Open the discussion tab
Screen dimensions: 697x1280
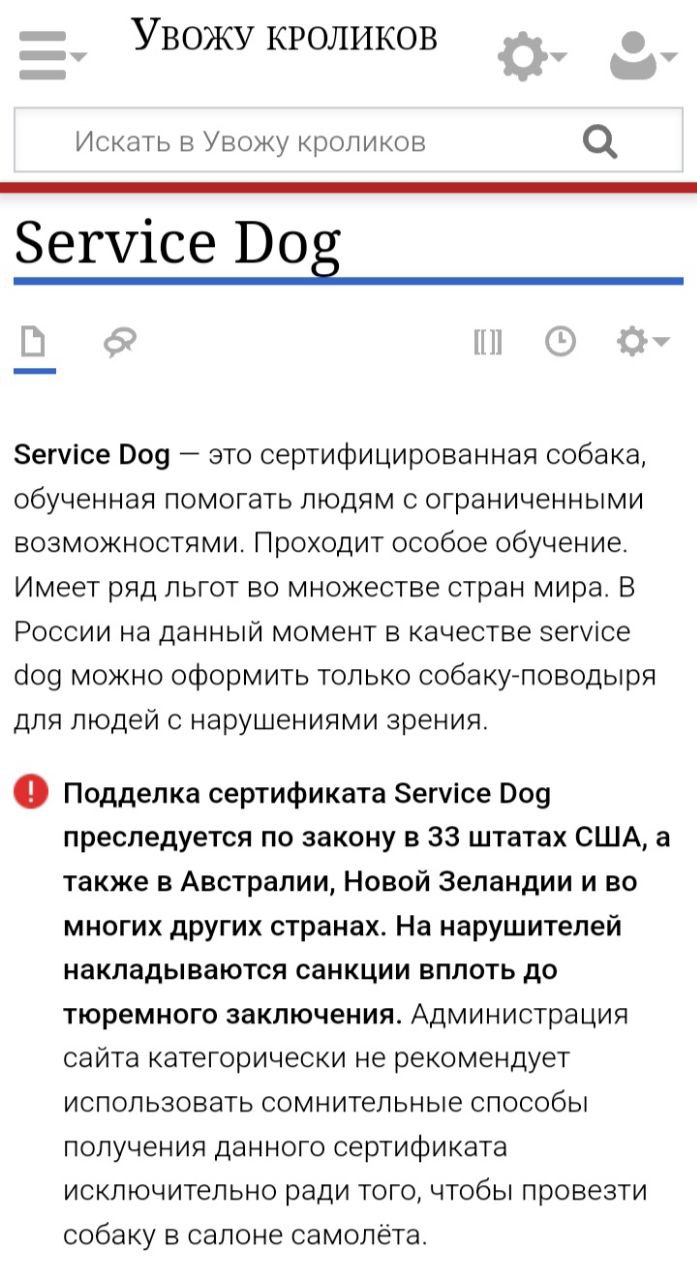point(119,344)
